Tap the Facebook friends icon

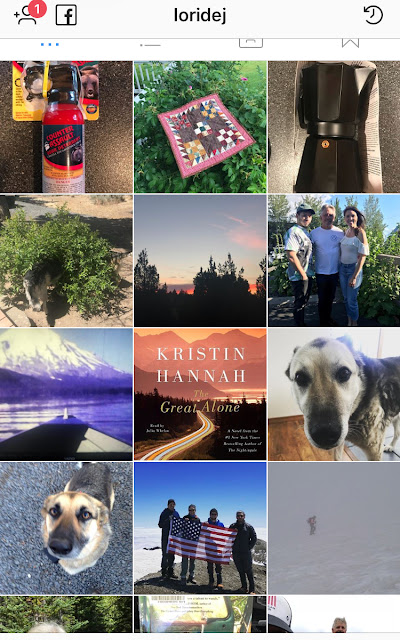(66, 16)
